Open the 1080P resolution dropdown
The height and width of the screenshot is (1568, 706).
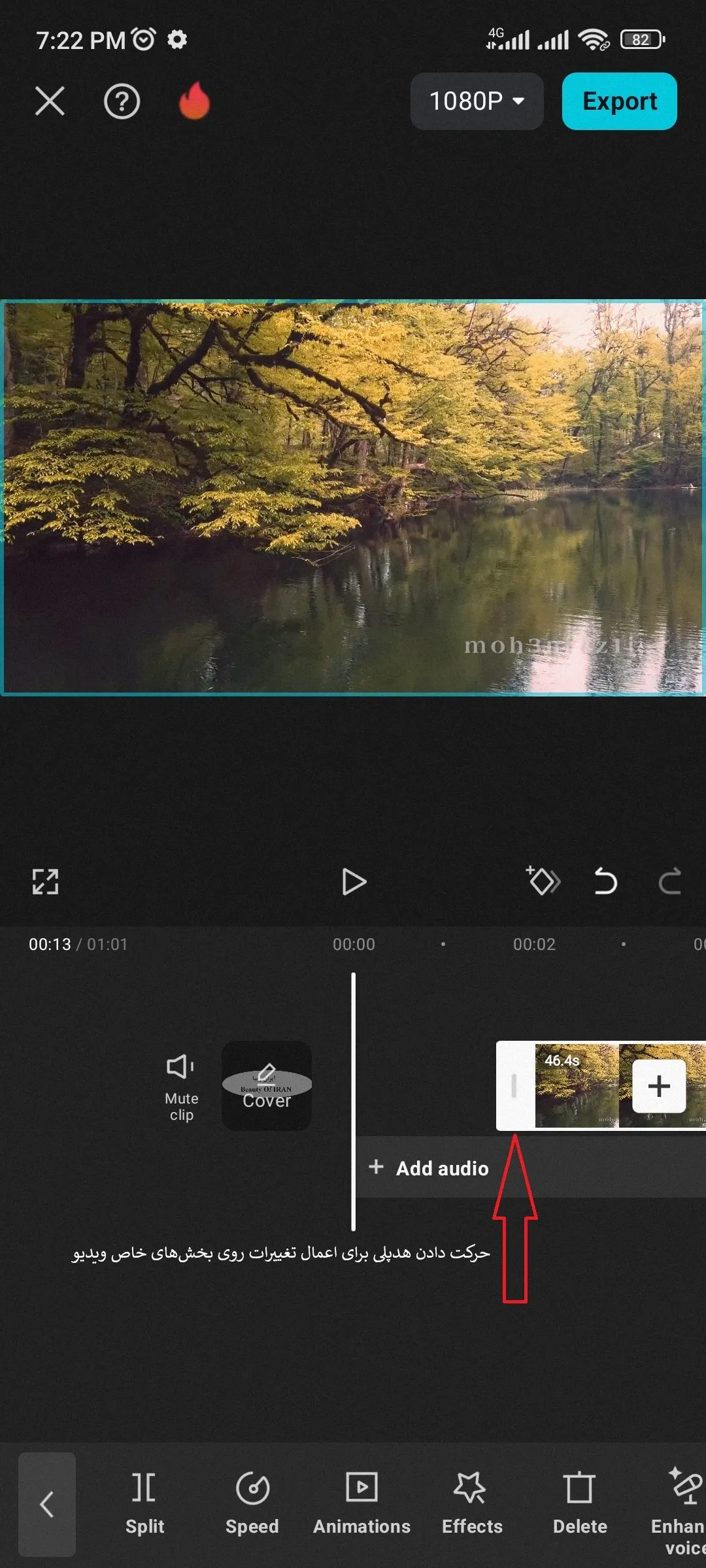pos(477,101)
